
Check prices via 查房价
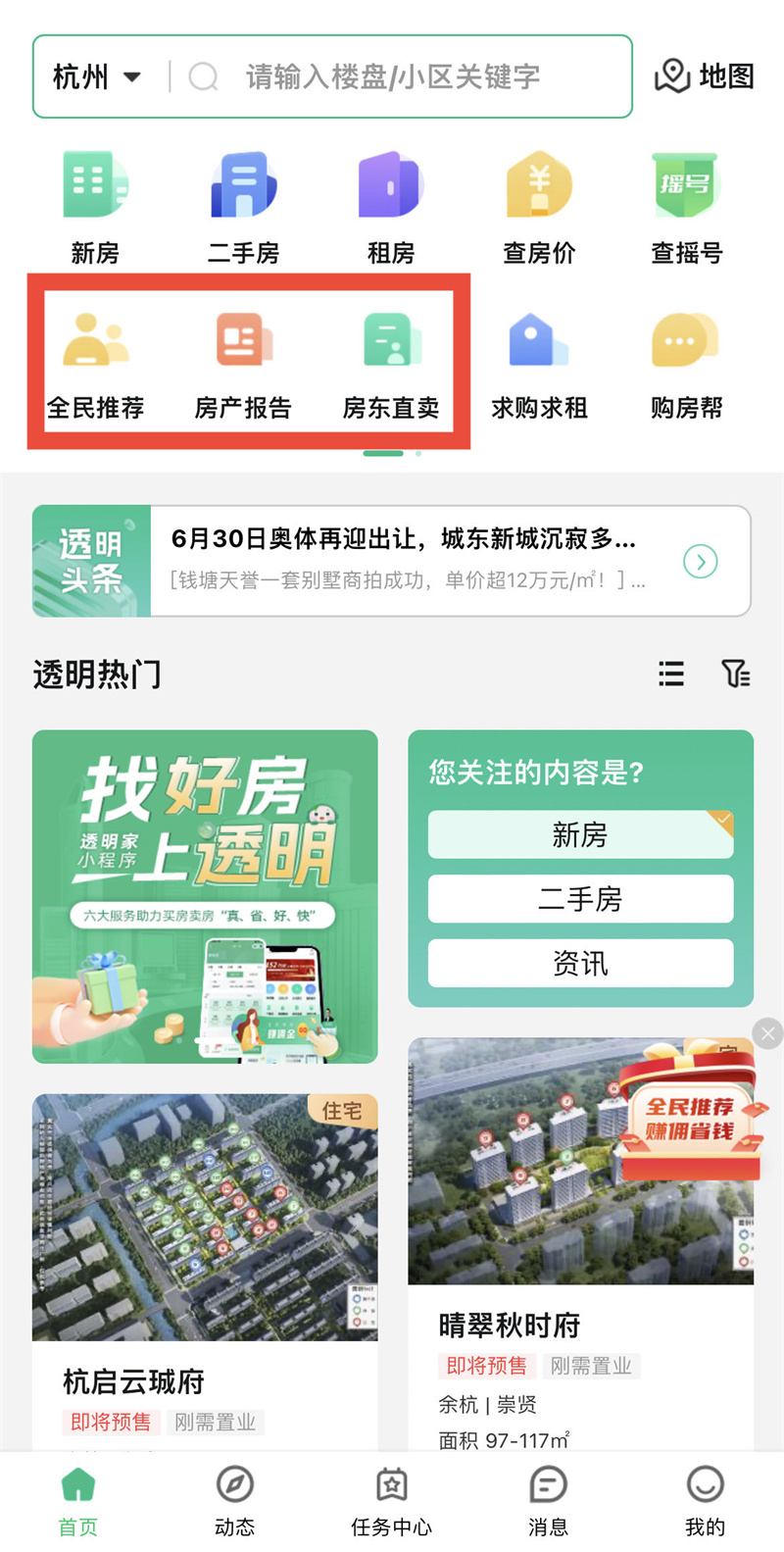click(x=539, y=207)
